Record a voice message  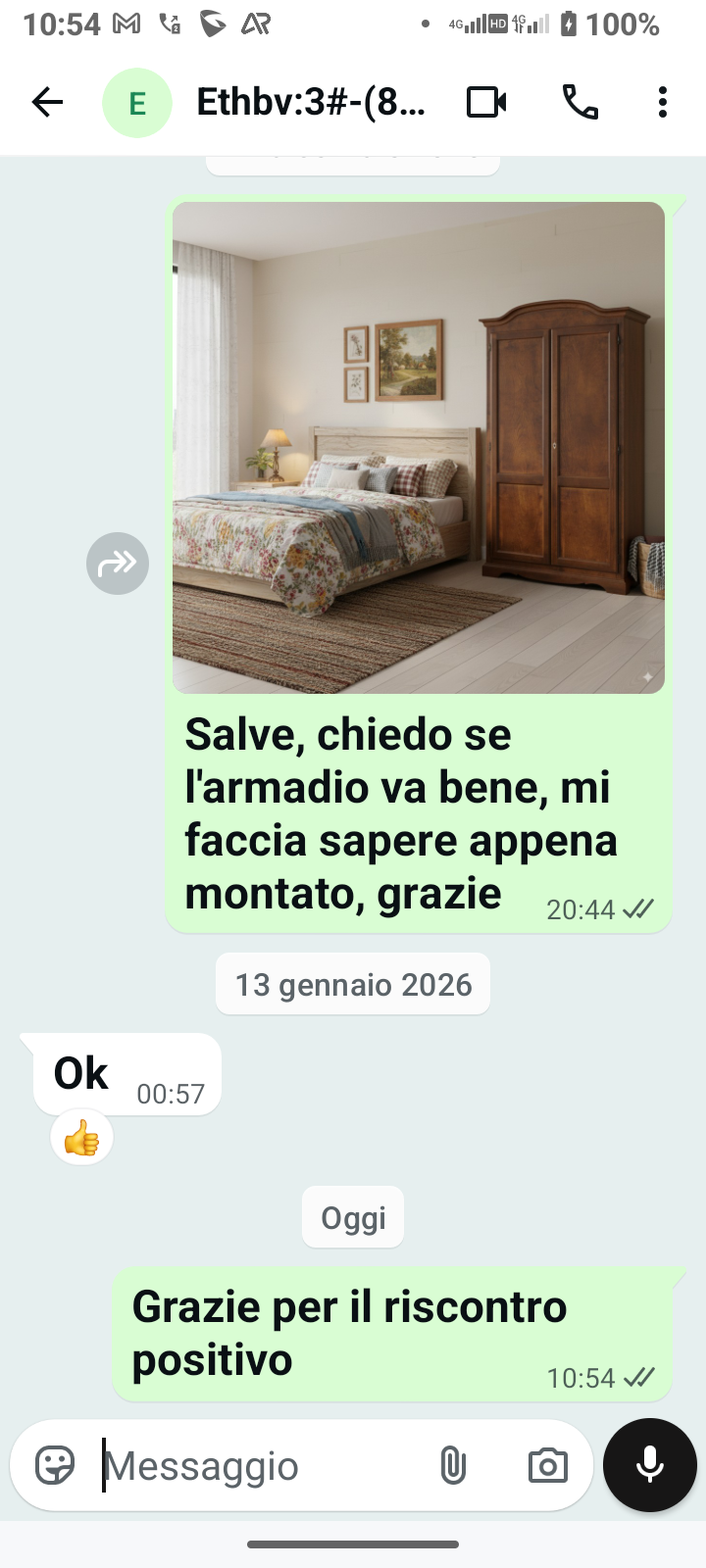point(650,1465)
